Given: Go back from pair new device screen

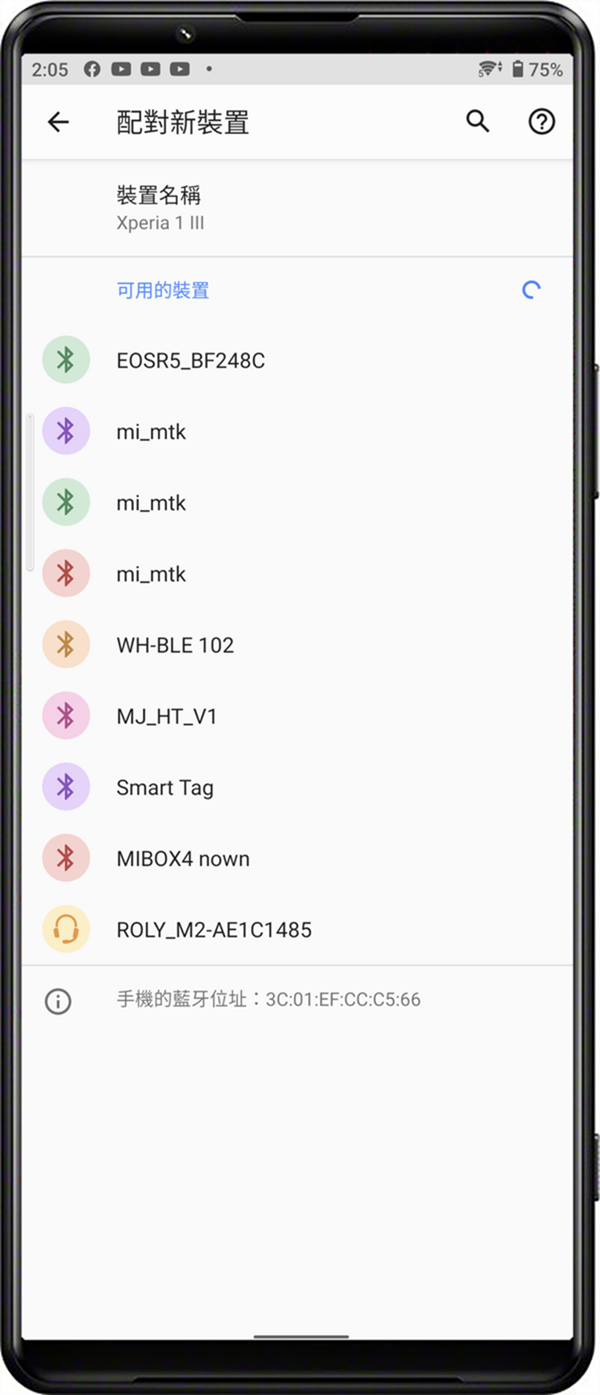Looking at the screenshot, I should pyautogui.click(x=59, y=122).
